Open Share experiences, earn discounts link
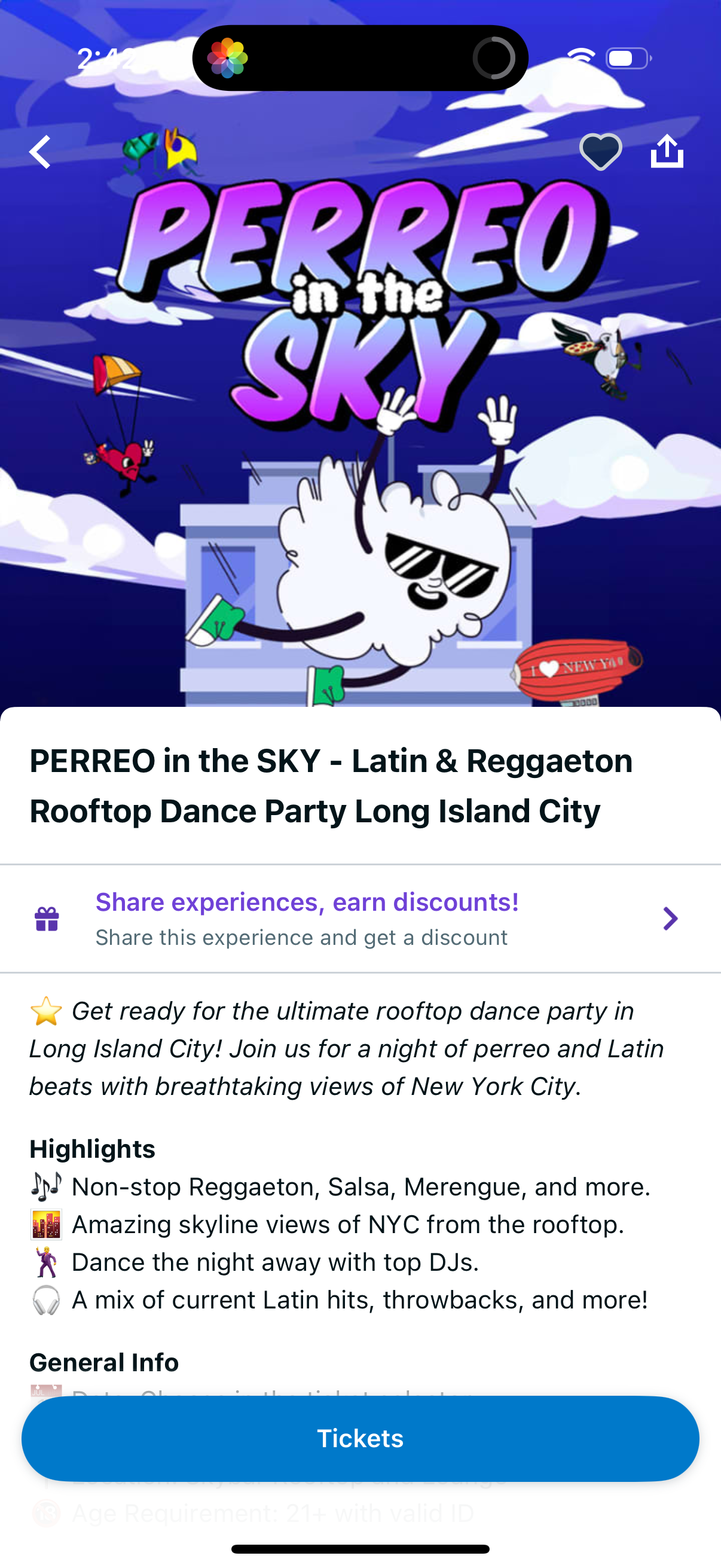The width and height of the screenshot is (721, 1568). (x=307, y=902)
